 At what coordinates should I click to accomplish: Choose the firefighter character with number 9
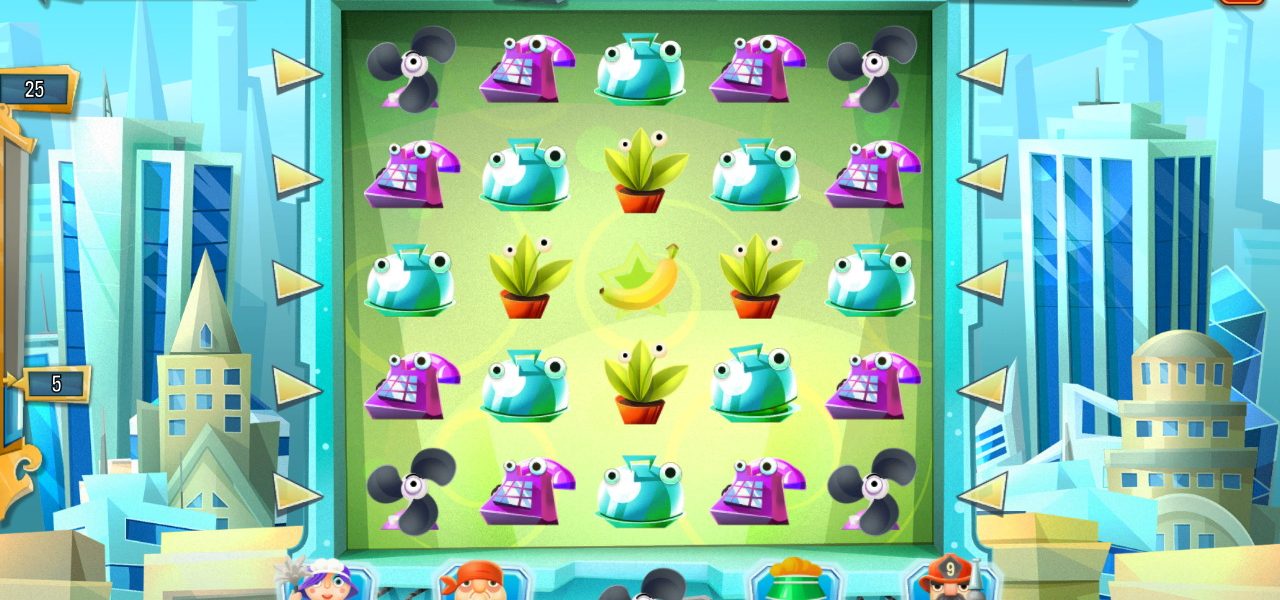click(x=946, y=579)
